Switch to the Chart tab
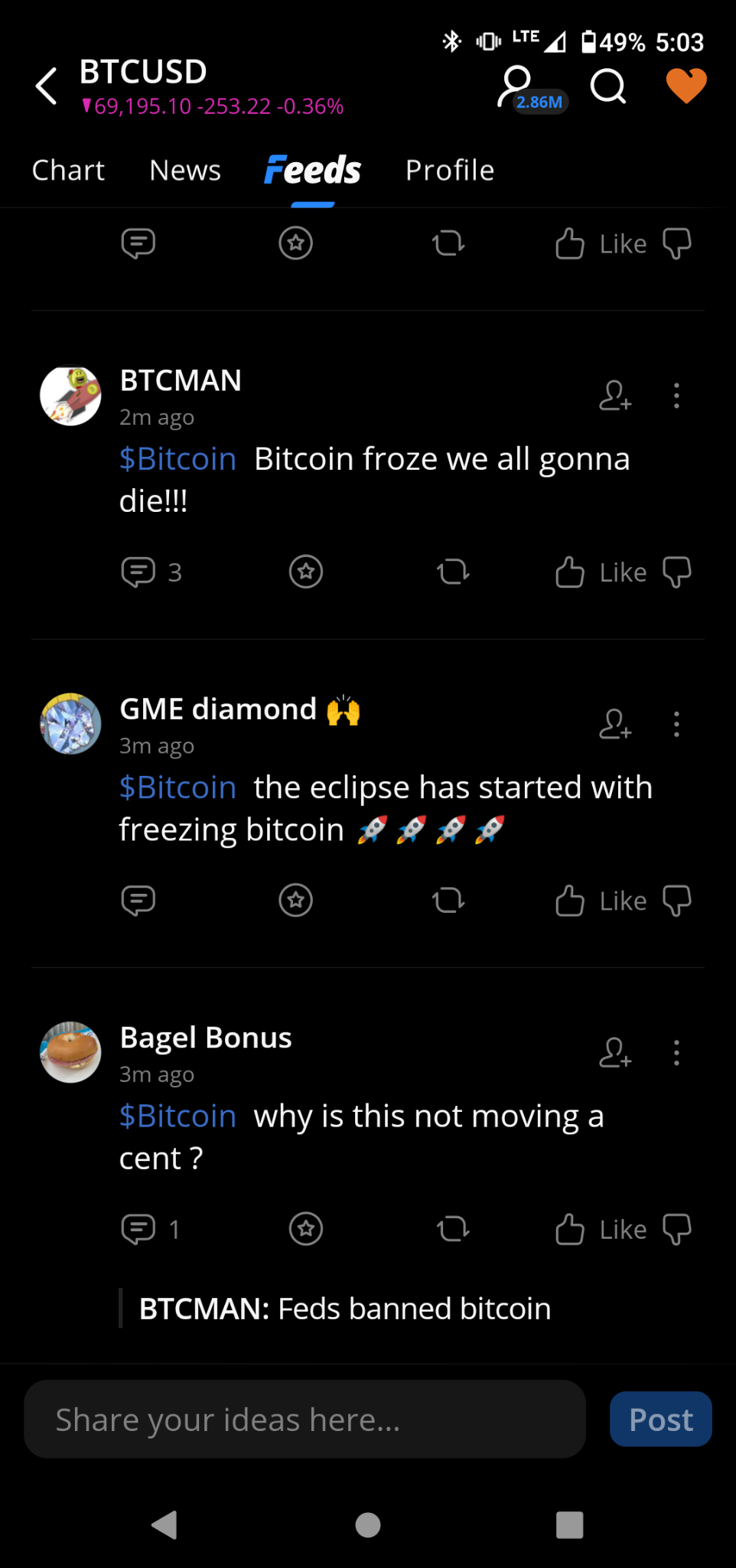 click(x=68, y=170)
